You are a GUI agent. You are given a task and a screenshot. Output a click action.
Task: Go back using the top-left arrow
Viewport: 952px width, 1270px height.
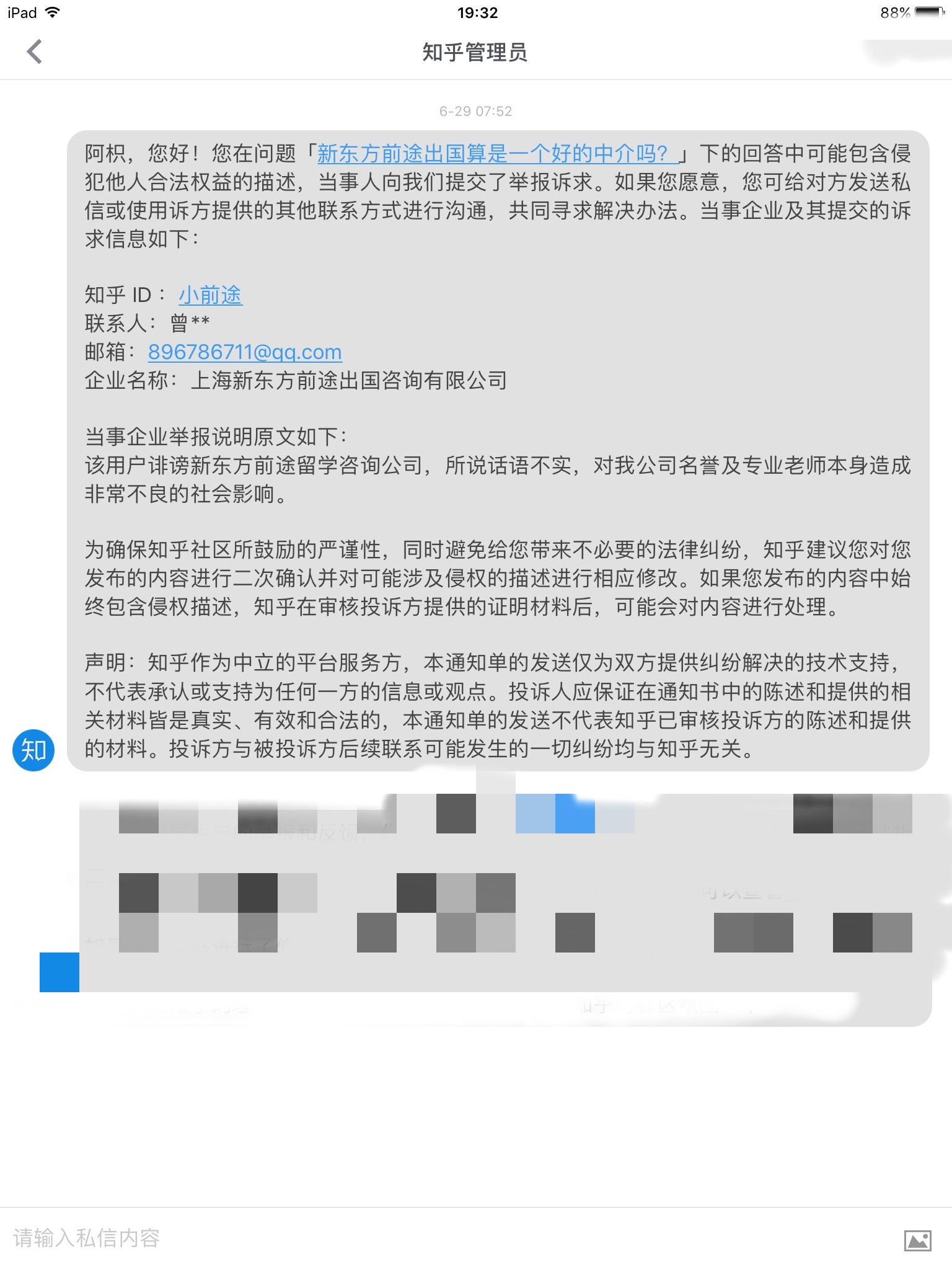tap(35, 51)
